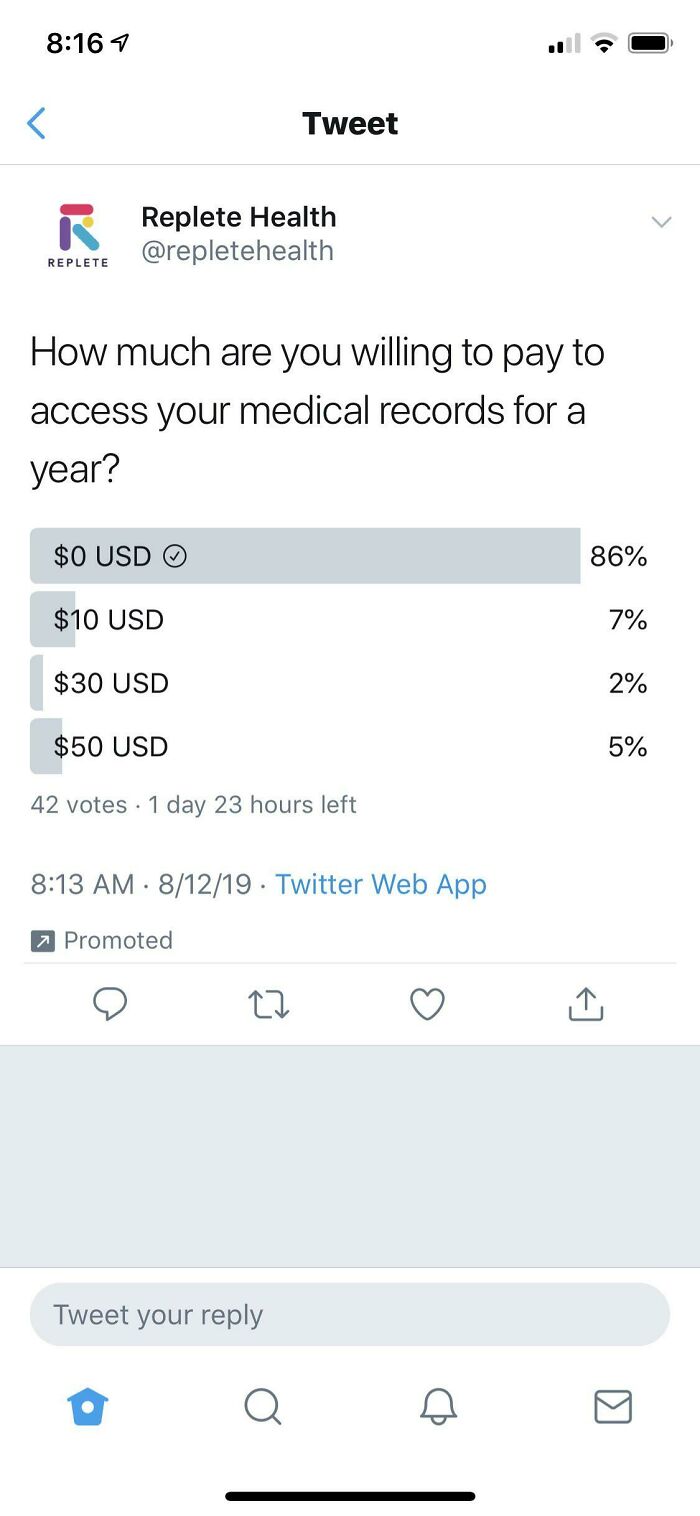700x1516 pixels.
Task: Expand the tweet options chevron
Action: coord(661,221)
